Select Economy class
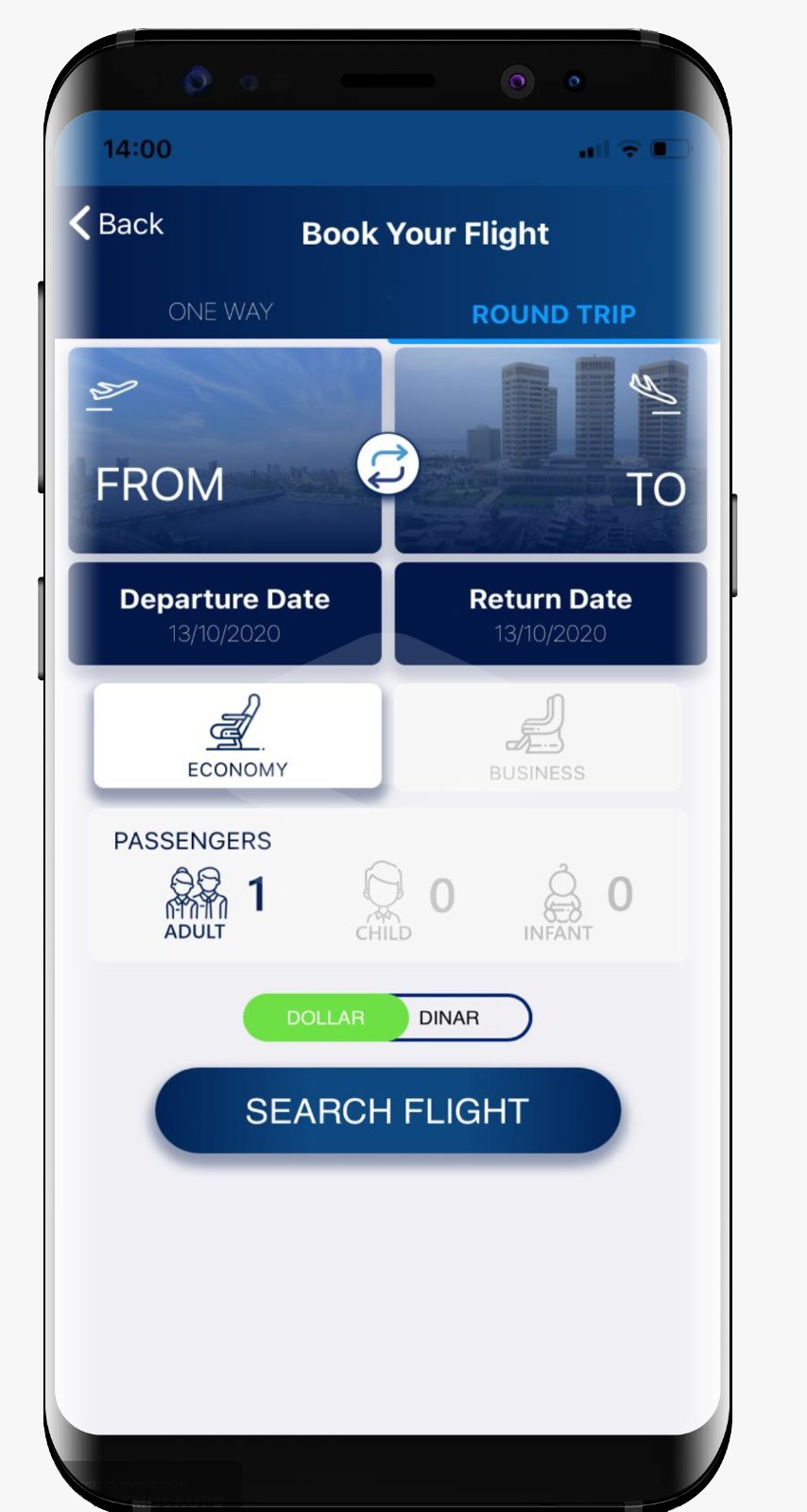 (x=238, y=736)
